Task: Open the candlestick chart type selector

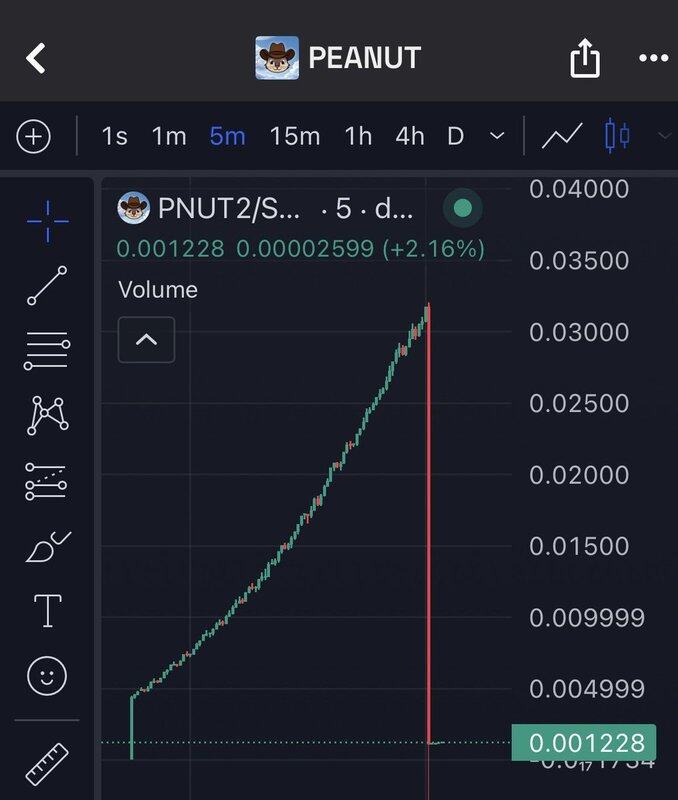Action: click(x=618, y=137)
